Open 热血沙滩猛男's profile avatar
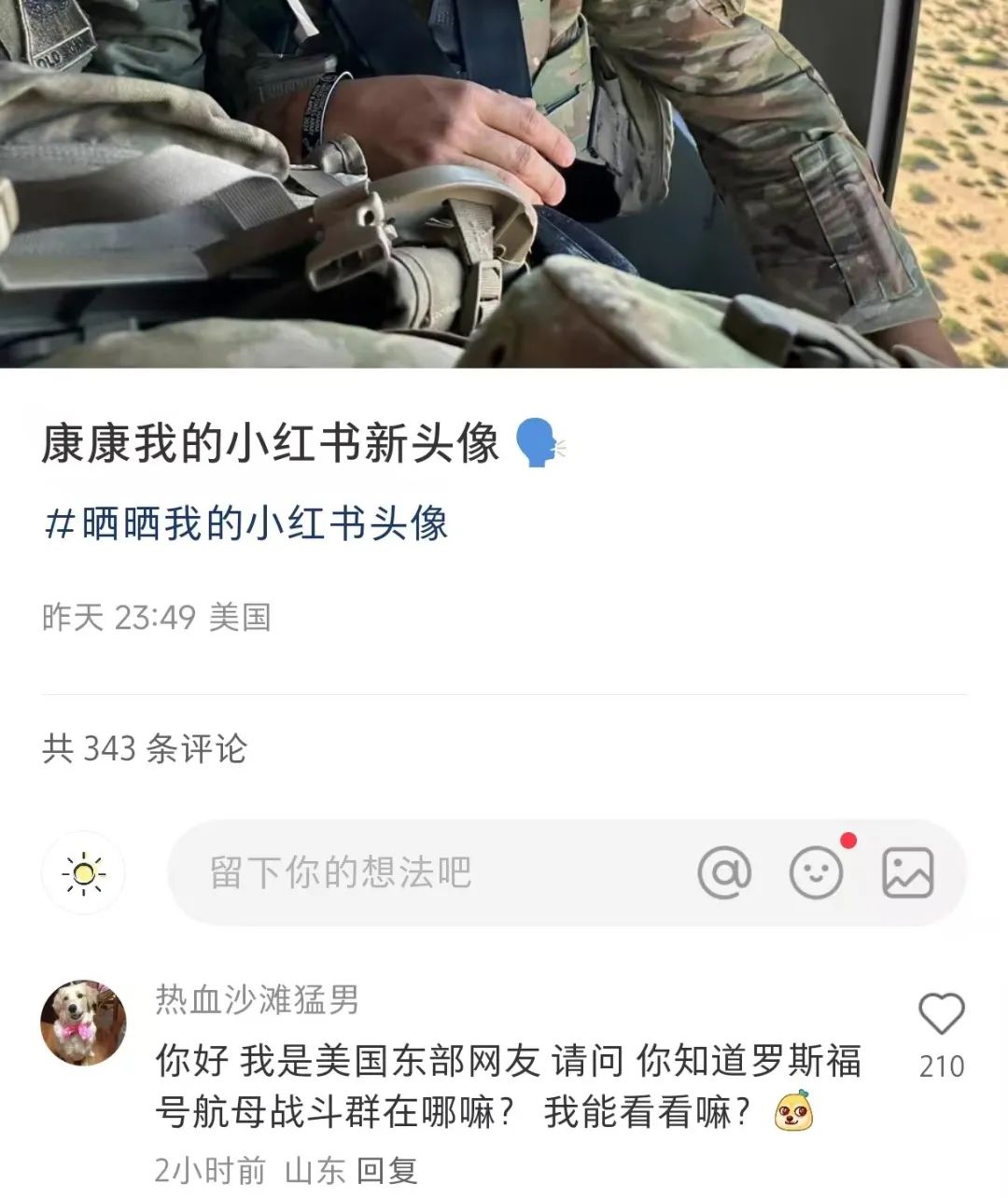The height and width of the screenshot is (1198, 1008). (x=83, y=1022)
